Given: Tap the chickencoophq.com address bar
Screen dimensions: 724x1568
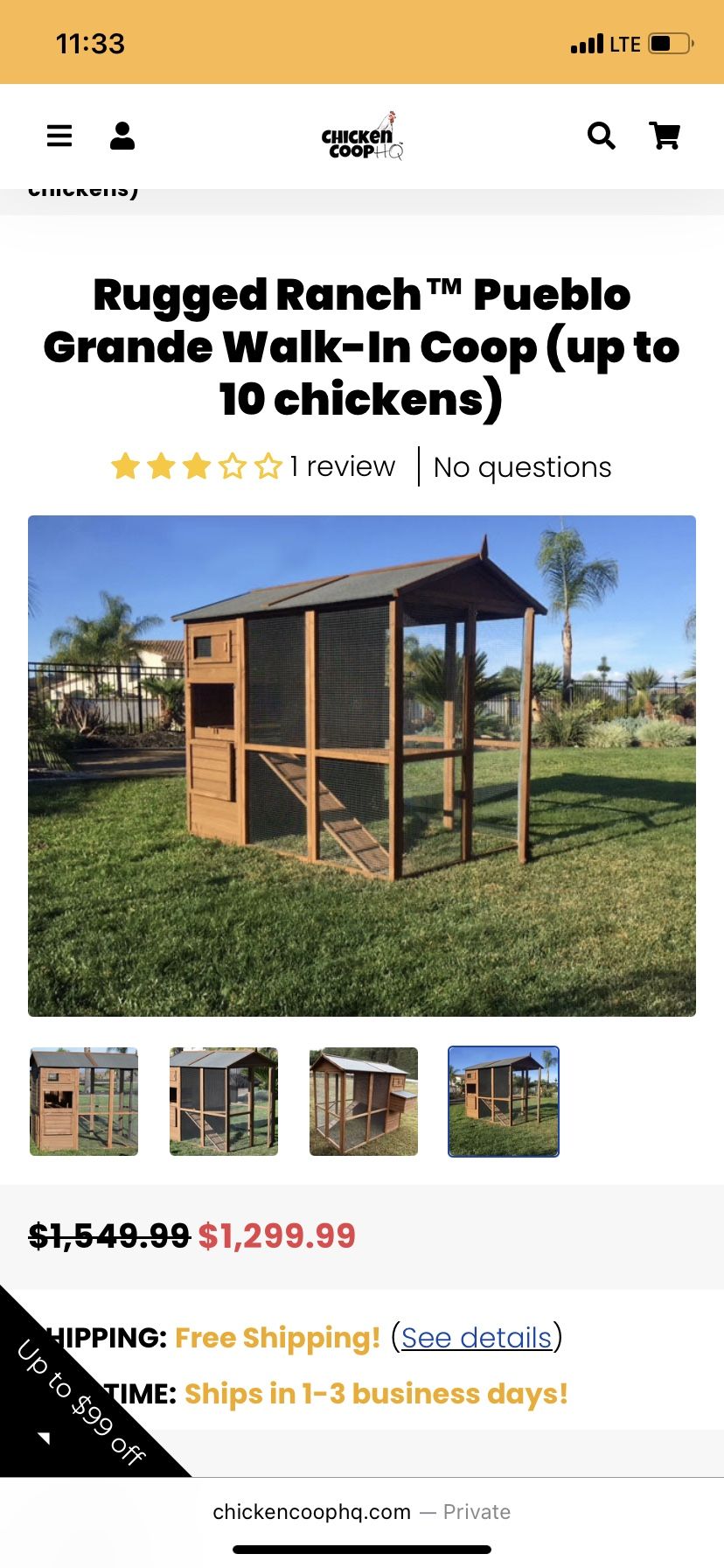Looking at the screenshot, I should (362, 1511).
